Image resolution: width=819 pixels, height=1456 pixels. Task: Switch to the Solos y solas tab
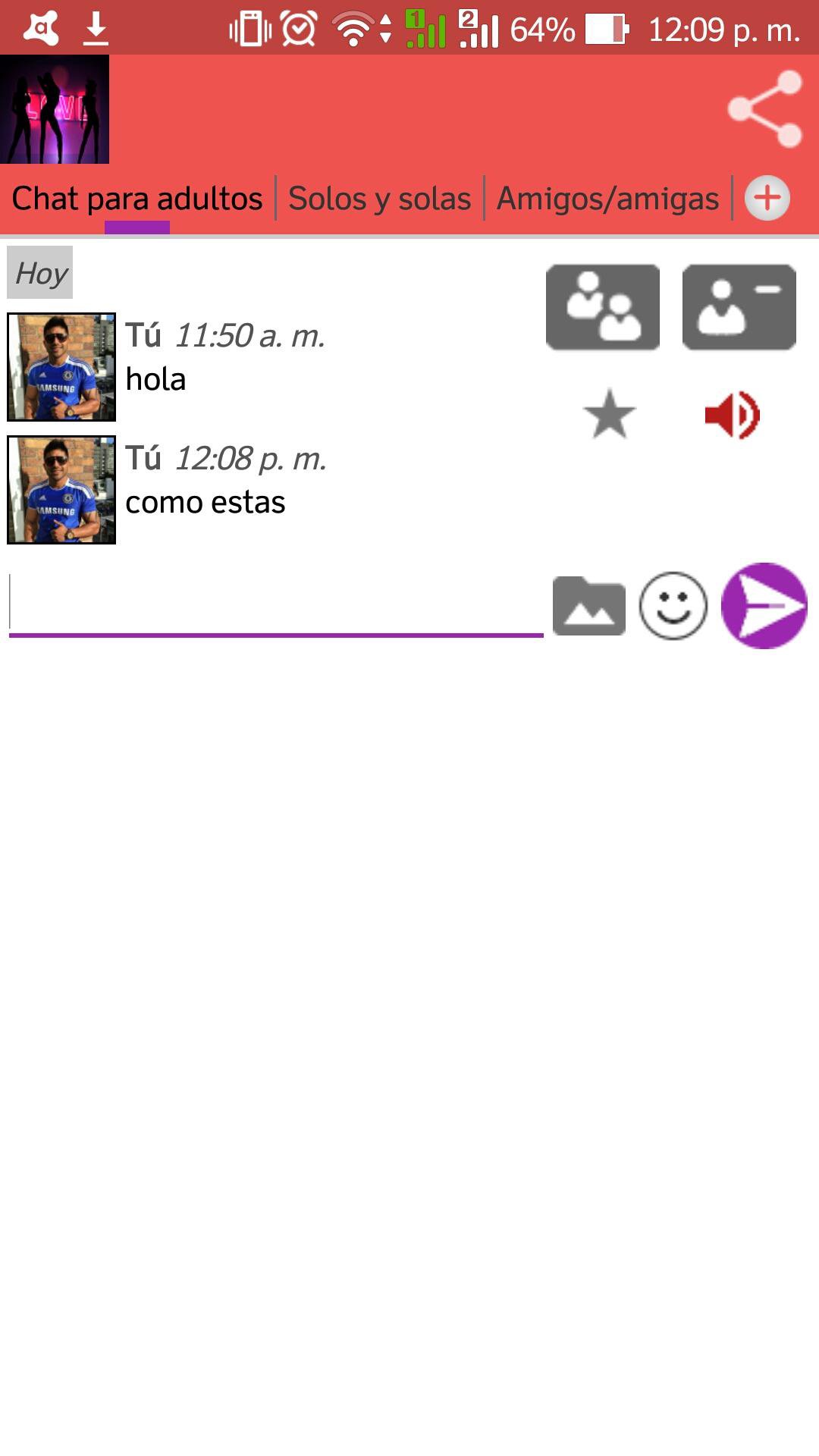point(379,199)
